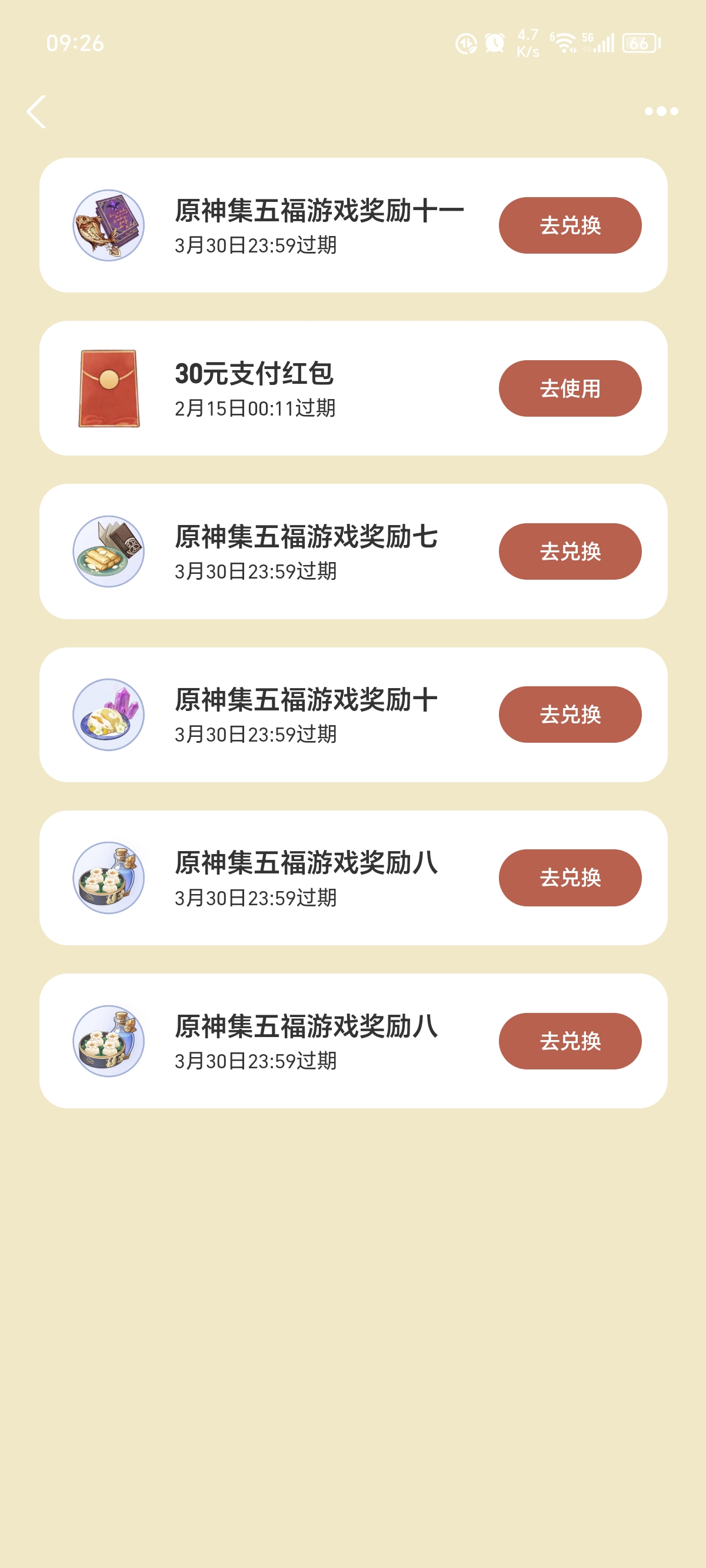Use the 30元支付红包 via 去使用
The height and width of the screenshot is (1568, 706).
(570, 388)
